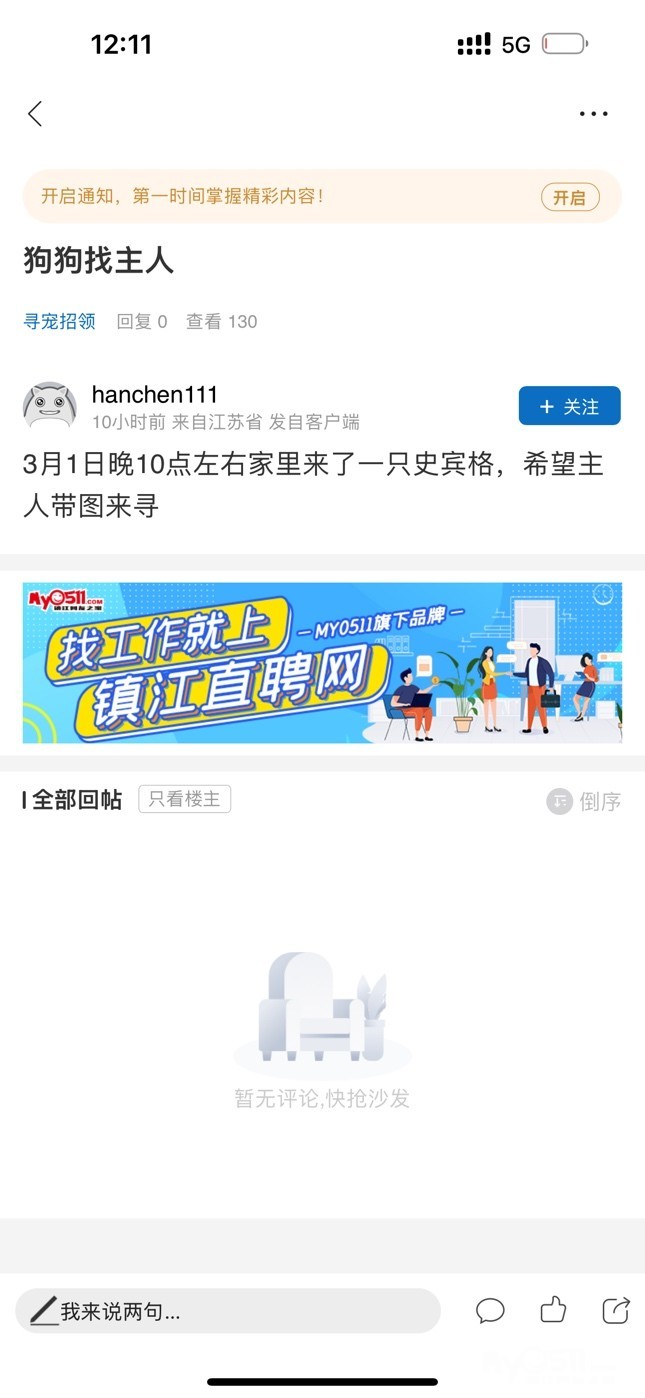Go back using the top-left arrow
645x1398 pixels.
[x=35, y=114]
